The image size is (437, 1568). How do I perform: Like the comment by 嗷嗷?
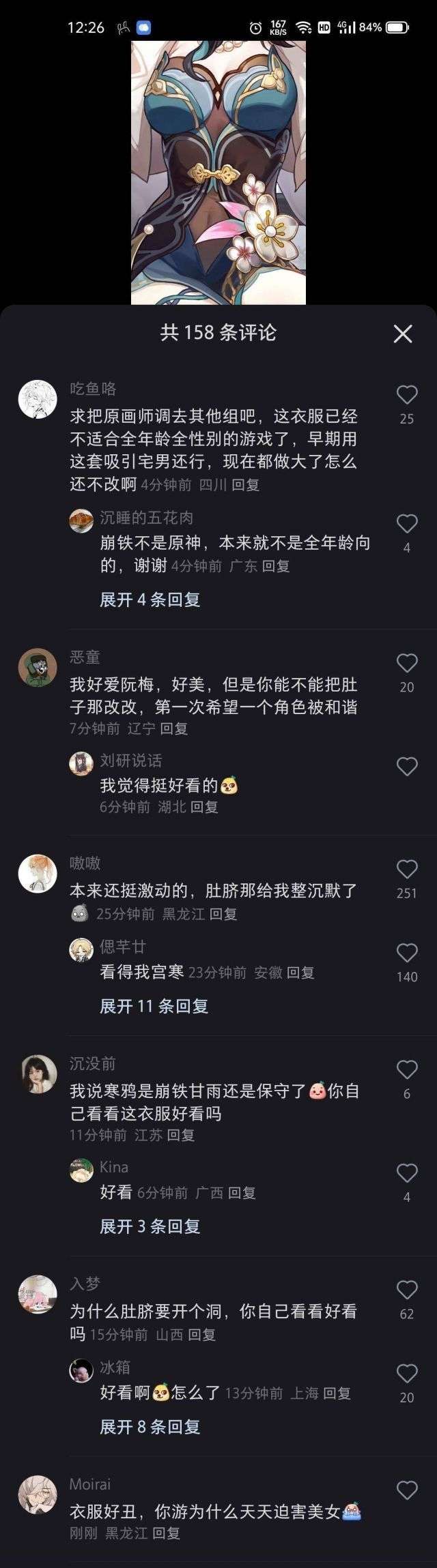tap(407, 869)
